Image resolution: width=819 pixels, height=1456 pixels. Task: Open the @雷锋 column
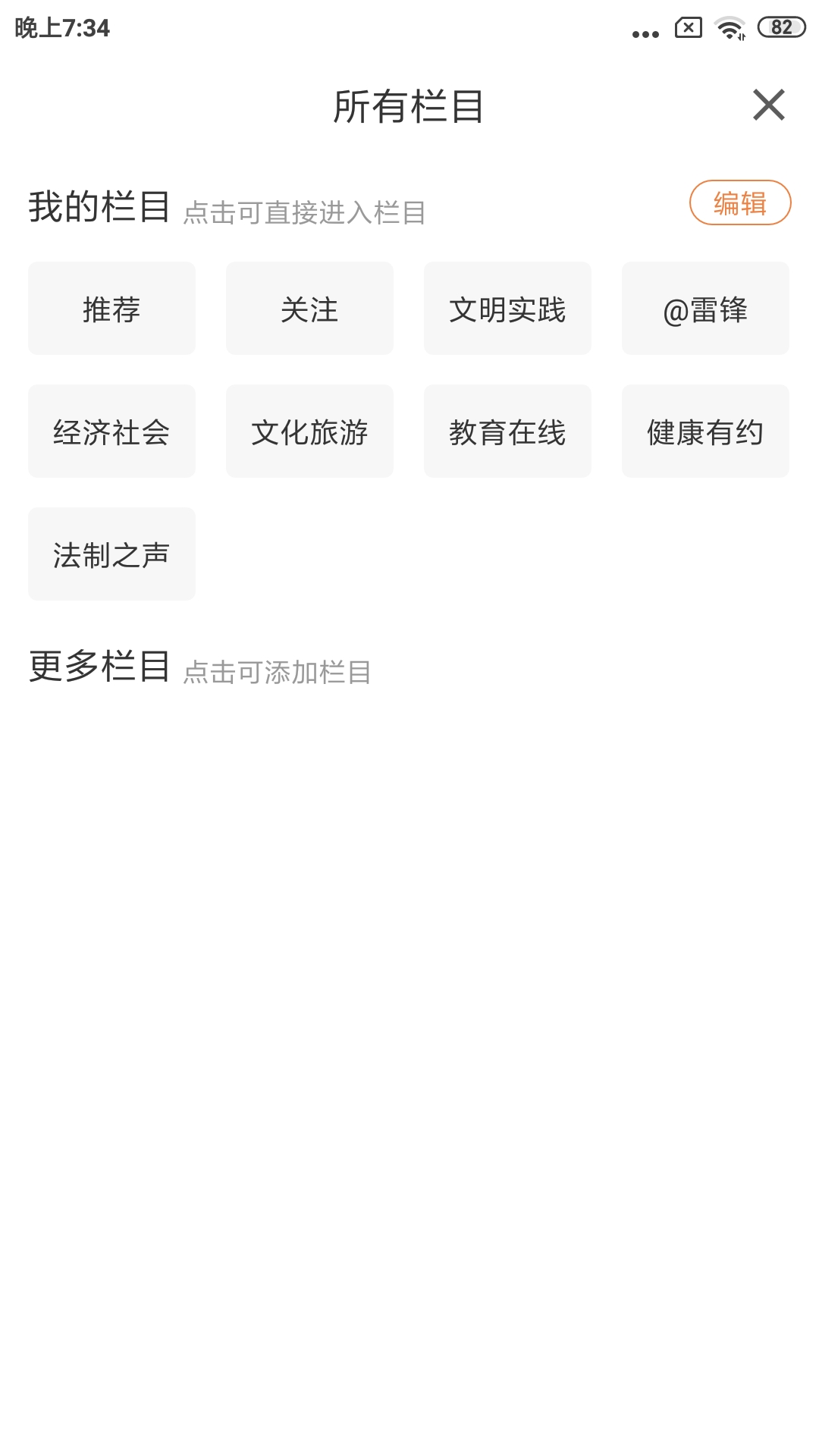pyautogui.click(x=705, y=309)
